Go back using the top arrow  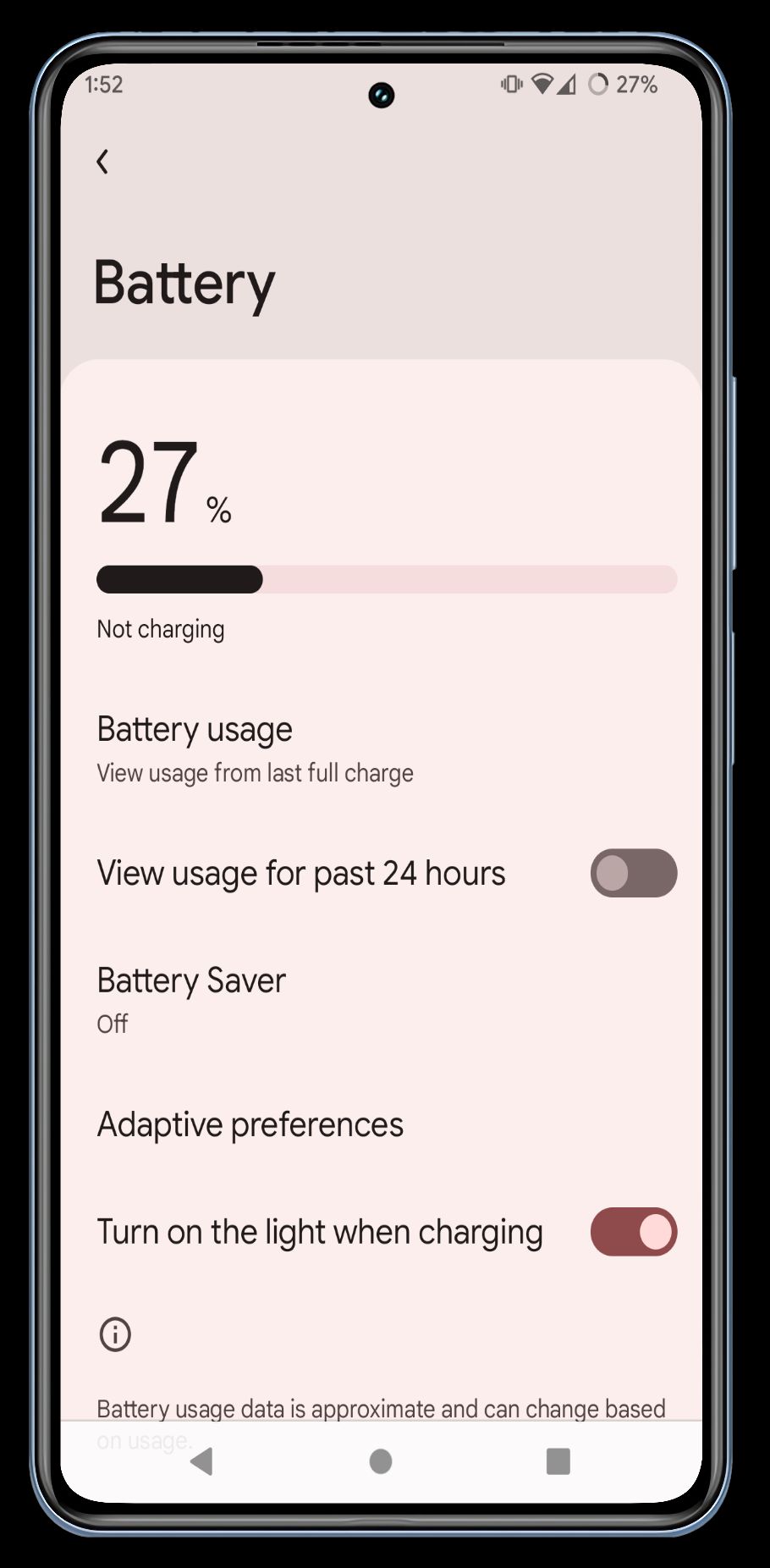tap(102, 161)
